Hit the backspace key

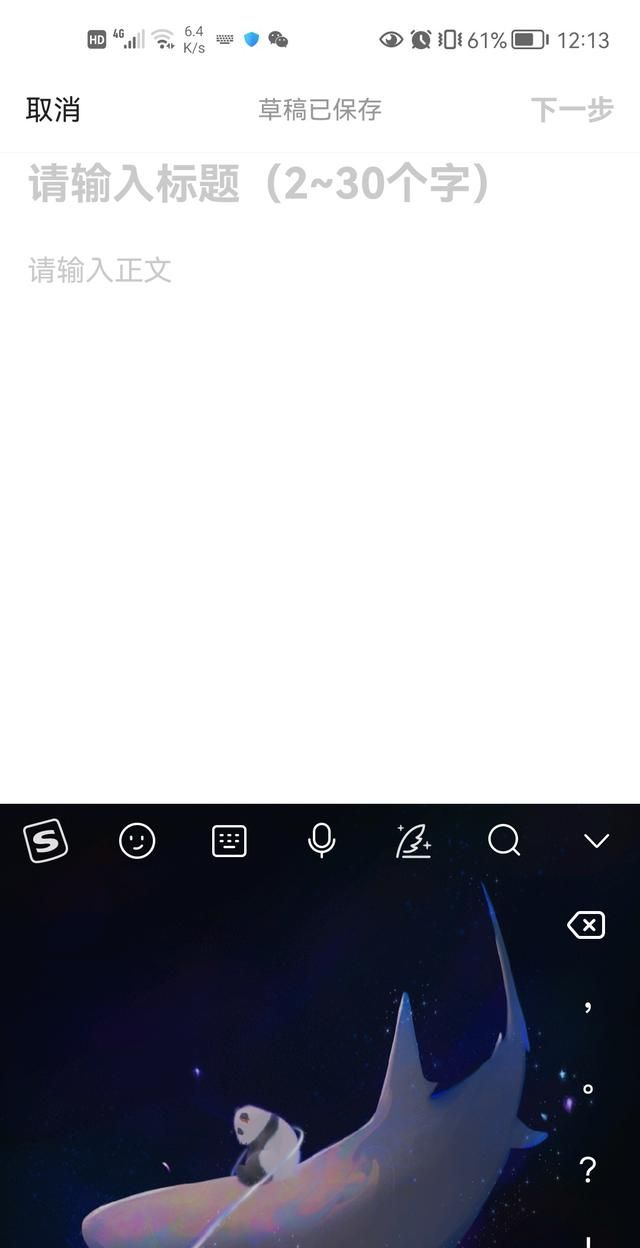coord(587,925)
